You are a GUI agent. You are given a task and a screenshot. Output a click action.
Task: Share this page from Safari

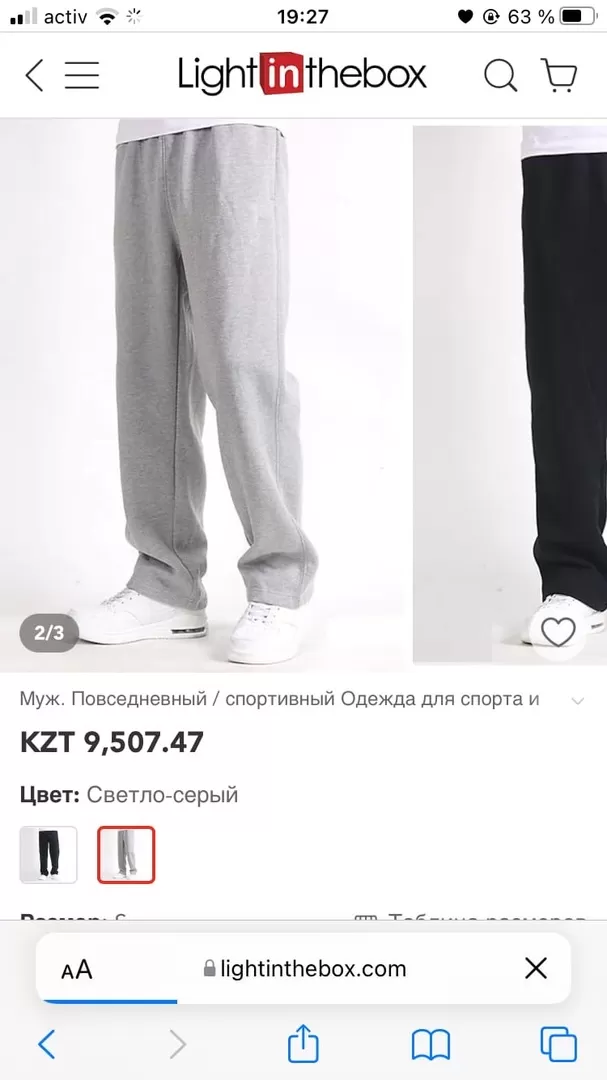point(303,1045)
